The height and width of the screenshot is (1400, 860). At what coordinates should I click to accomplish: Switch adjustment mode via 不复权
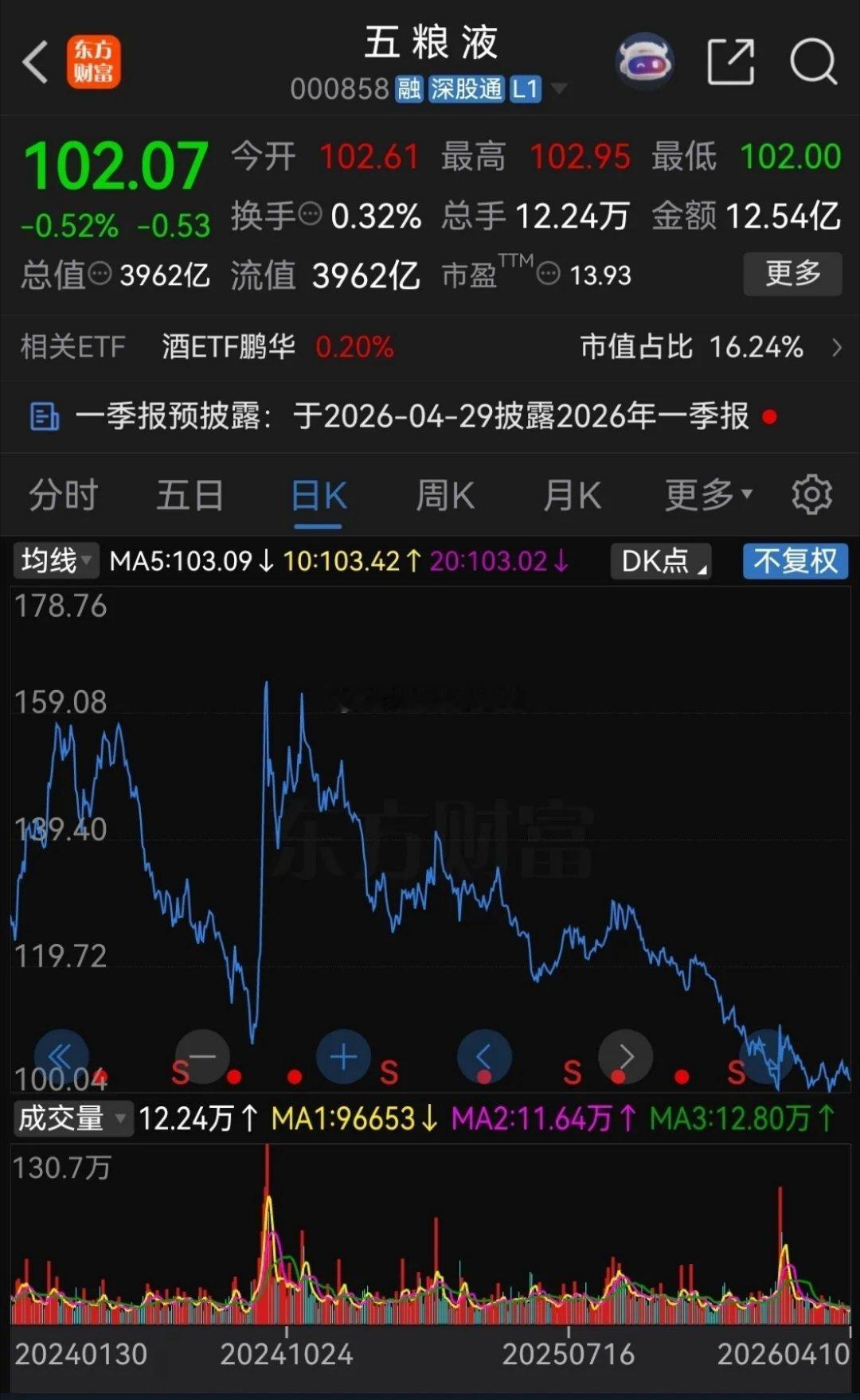794,562
